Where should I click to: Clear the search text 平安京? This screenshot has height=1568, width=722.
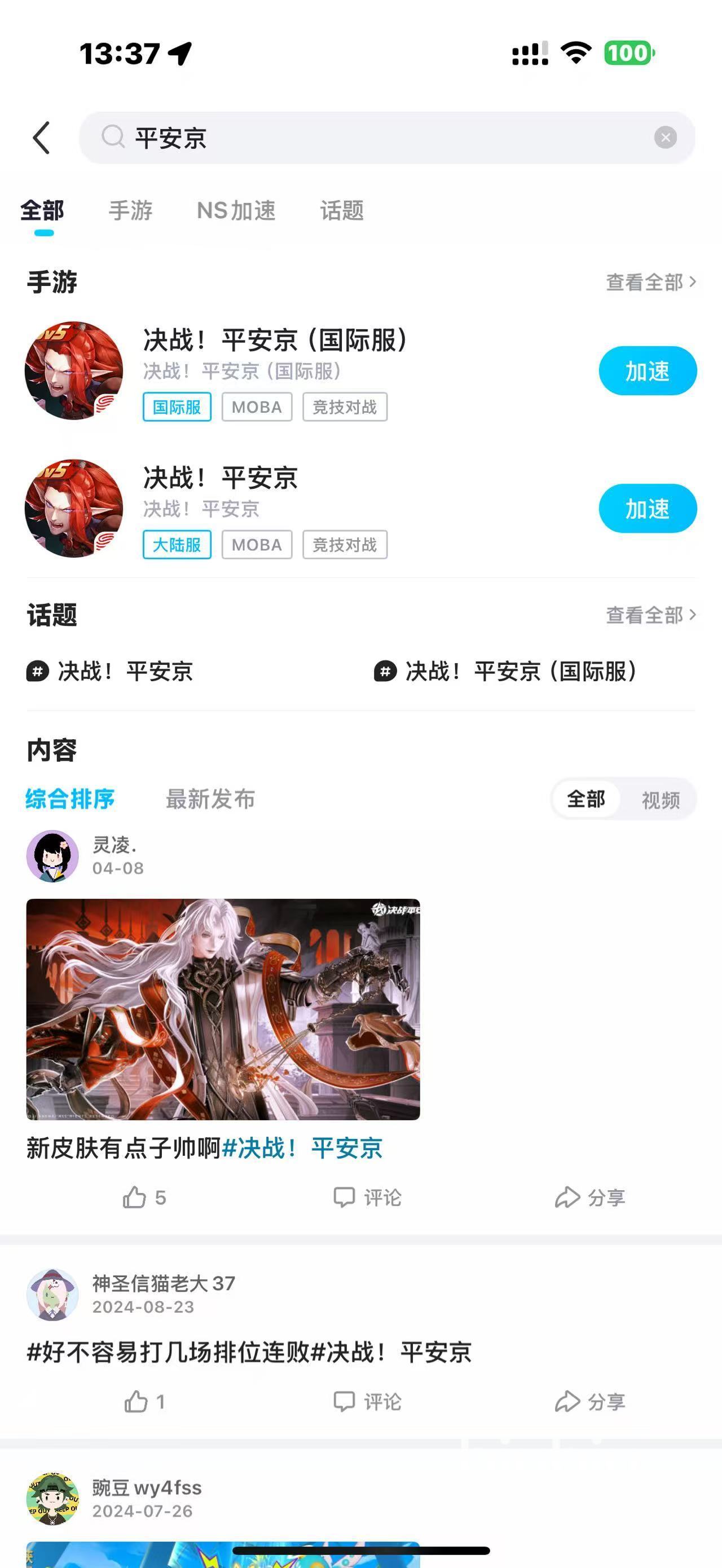[665, 138]
